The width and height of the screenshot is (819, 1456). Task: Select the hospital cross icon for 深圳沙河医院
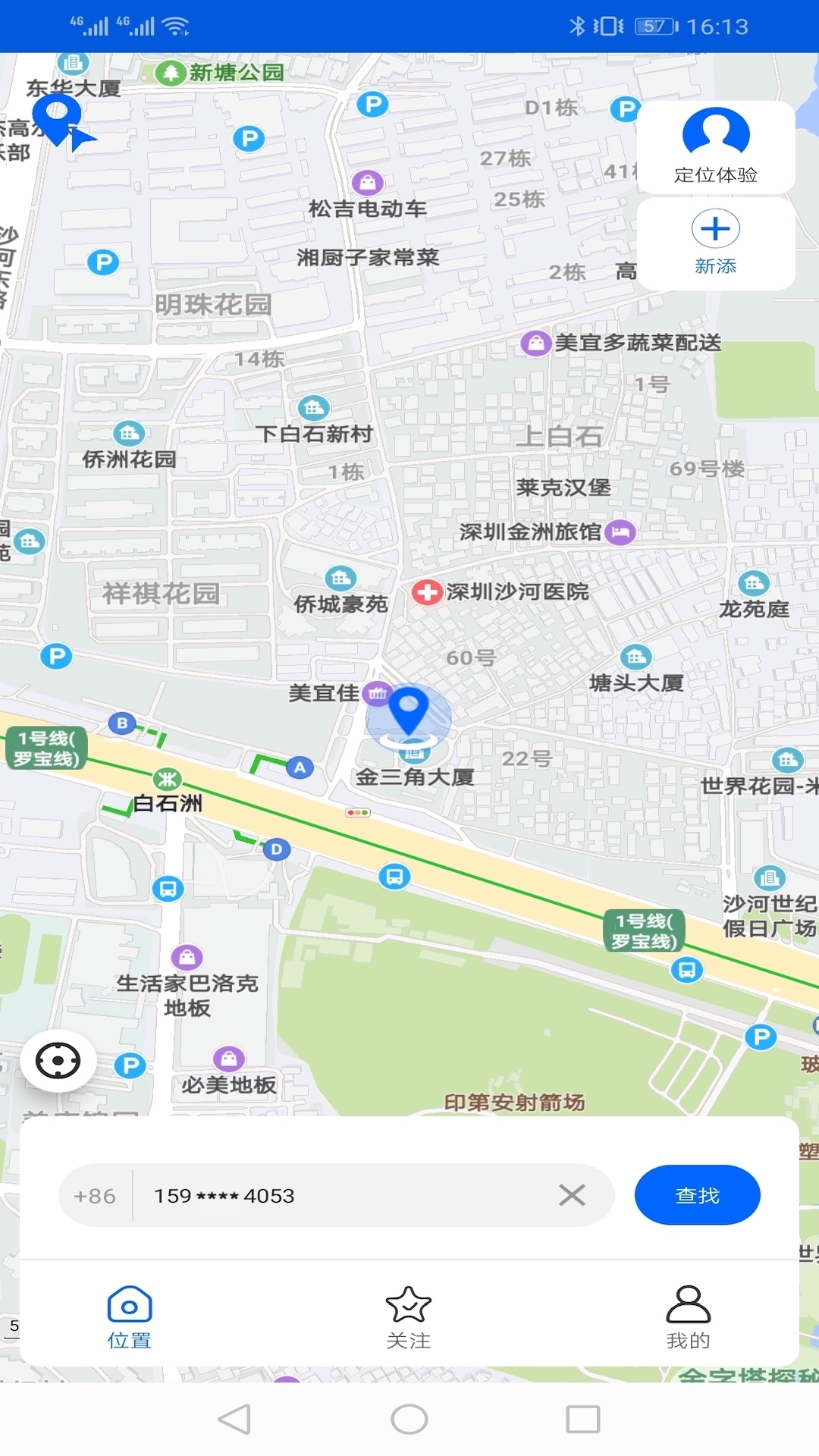[x=428, y=592]
